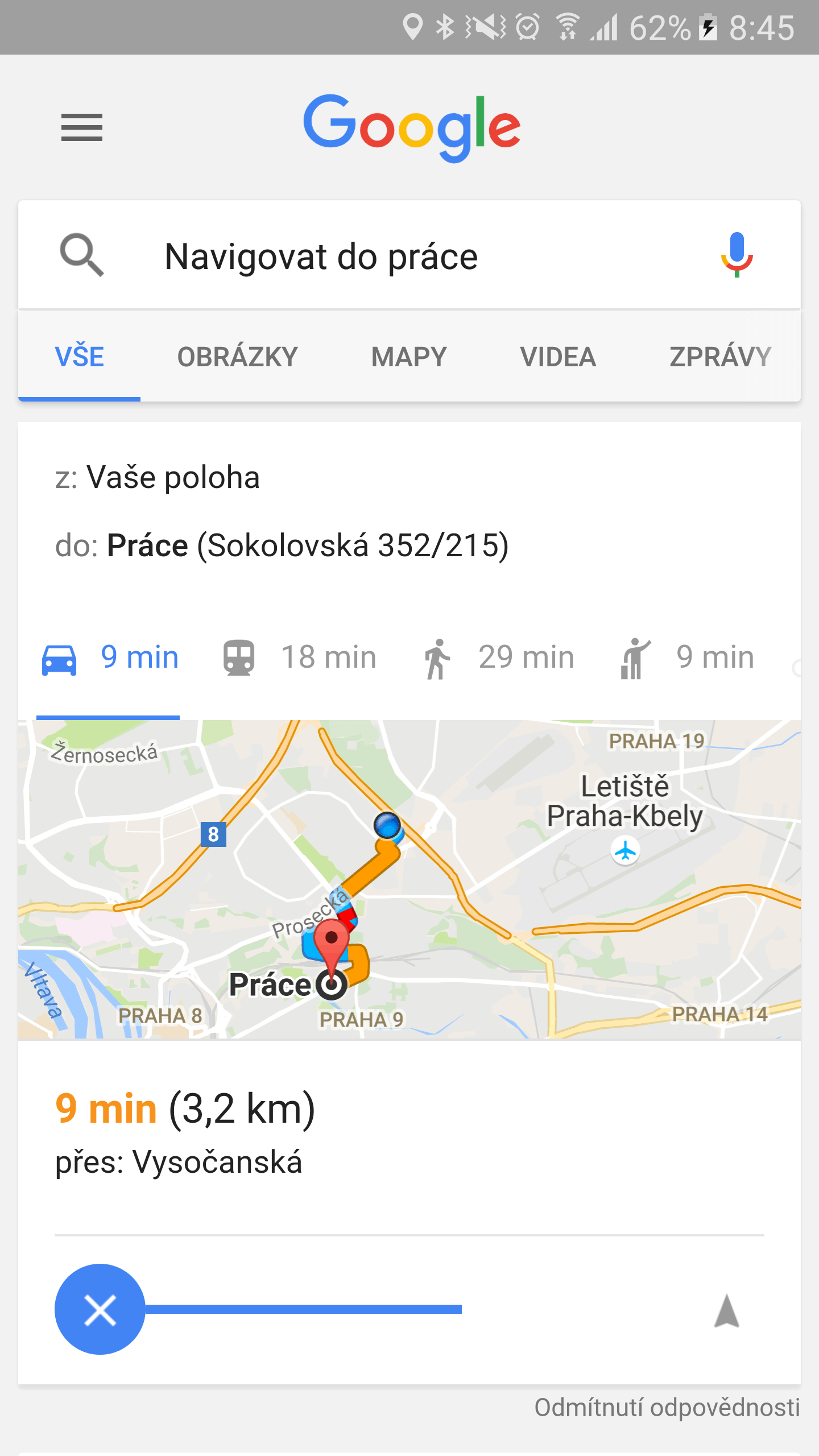Go to the ZPRÁVY tab
Viewport: 819px width, 1456px height.
coord(721,357)
